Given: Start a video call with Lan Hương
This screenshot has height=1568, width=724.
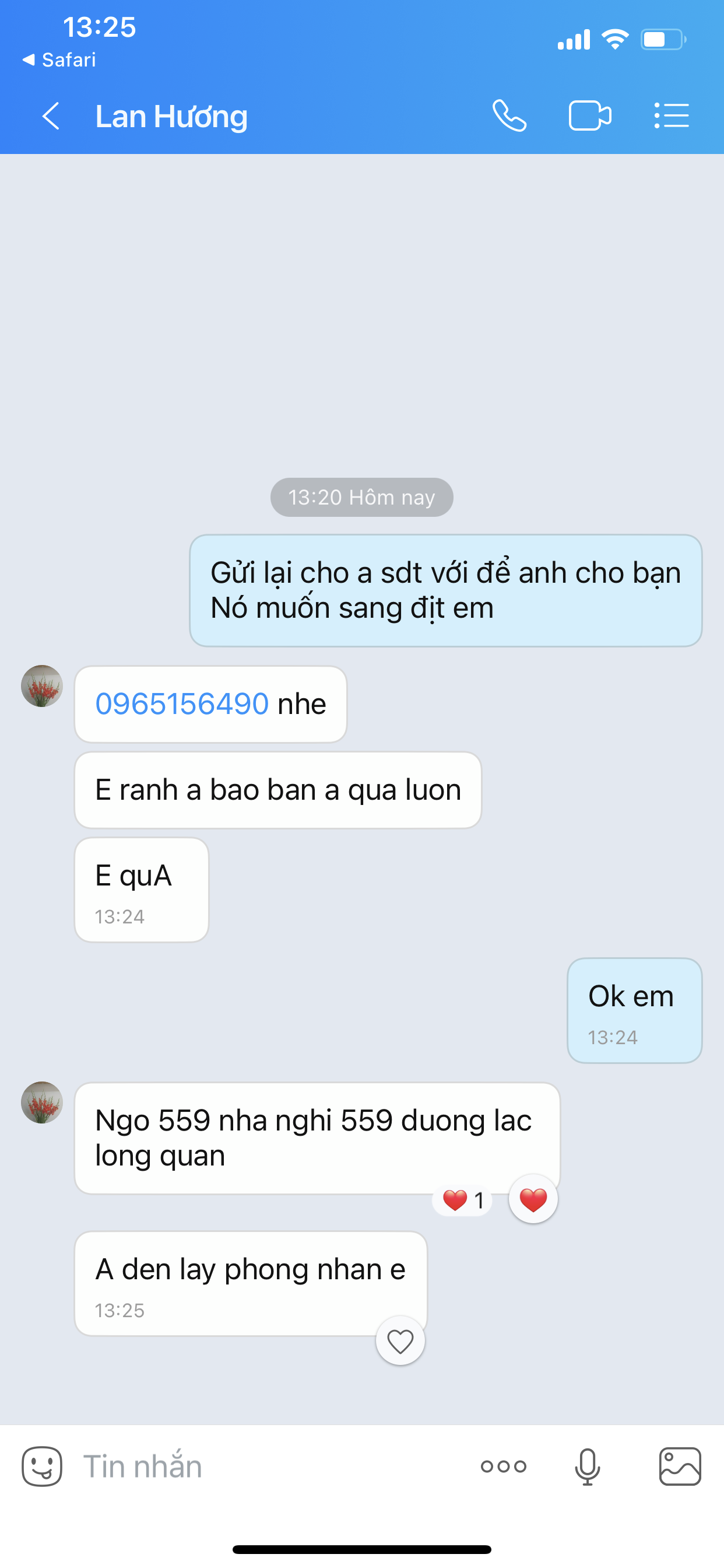Looking at the screenshot, I should click(x=589, y=116).
